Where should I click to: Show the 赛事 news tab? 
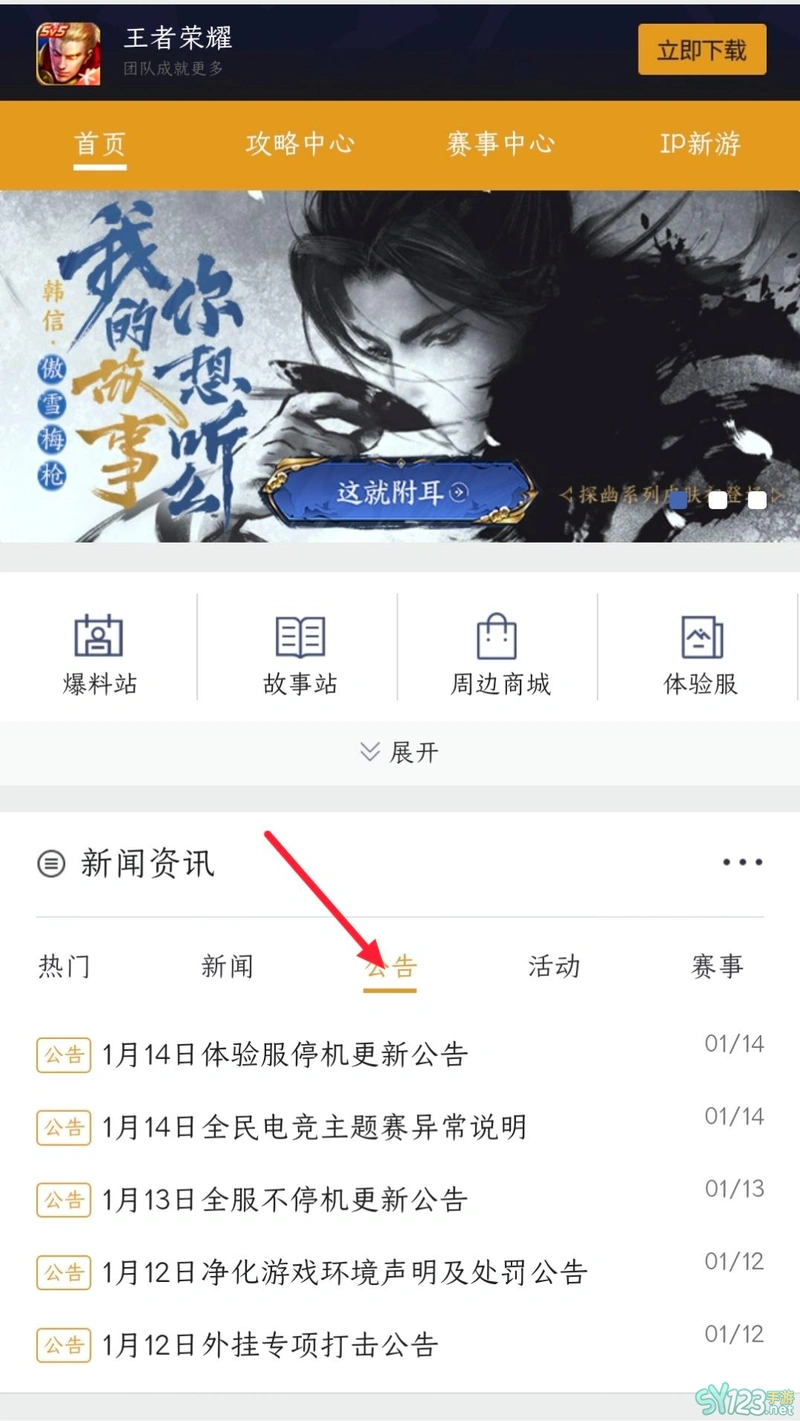click(x=717, y=966)
